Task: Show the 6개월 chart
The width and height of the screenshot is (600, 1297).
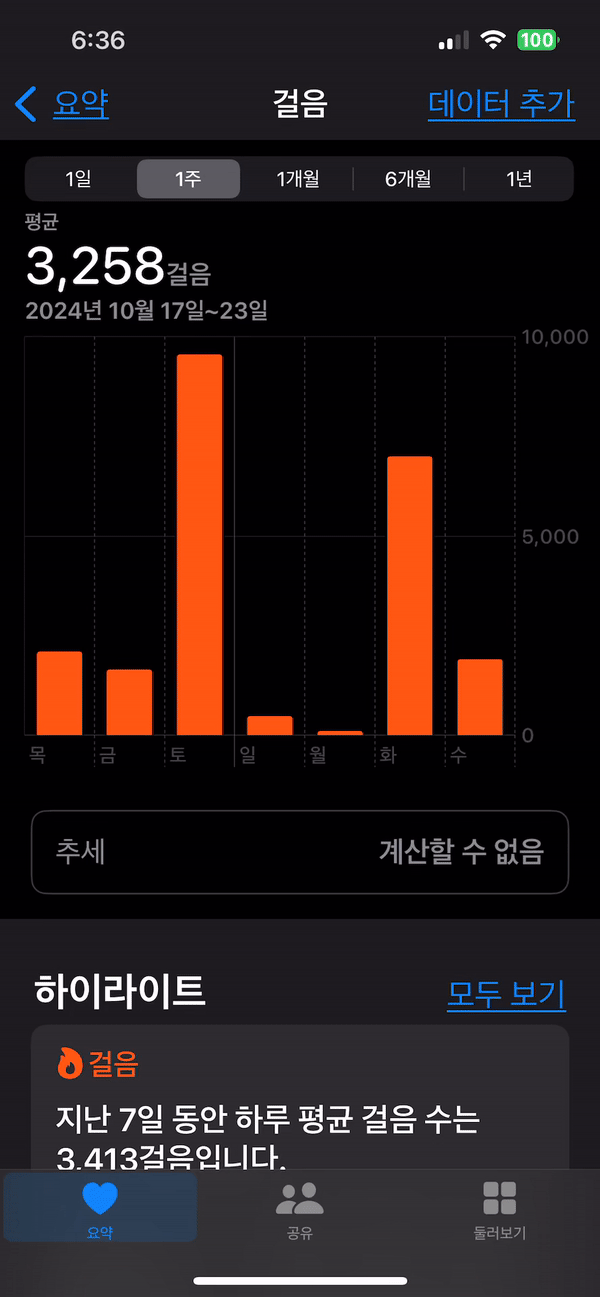Action: click(x=408, y=179)
